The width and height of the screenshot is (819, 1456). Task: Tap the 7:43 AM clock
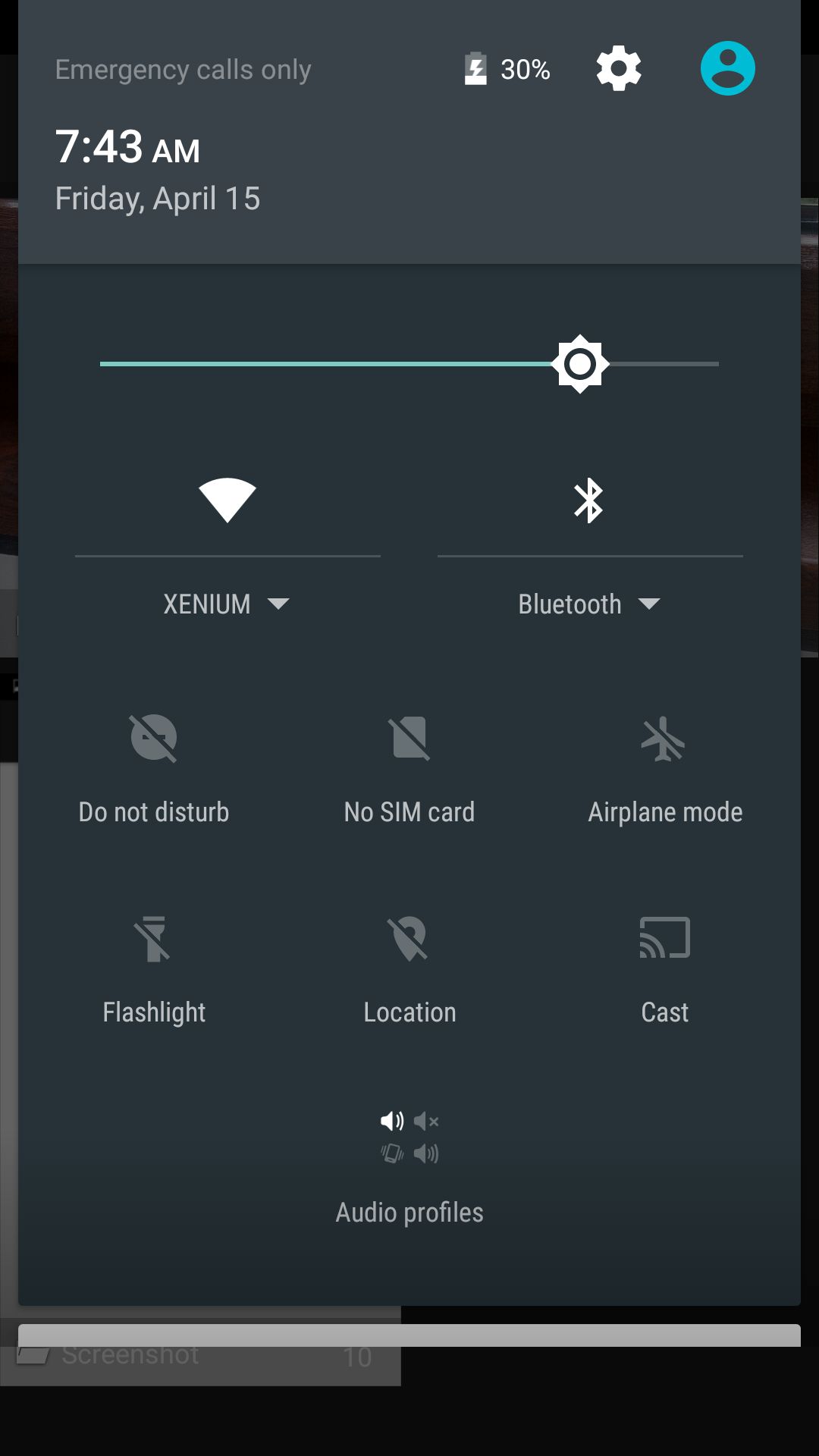point(127,147)
